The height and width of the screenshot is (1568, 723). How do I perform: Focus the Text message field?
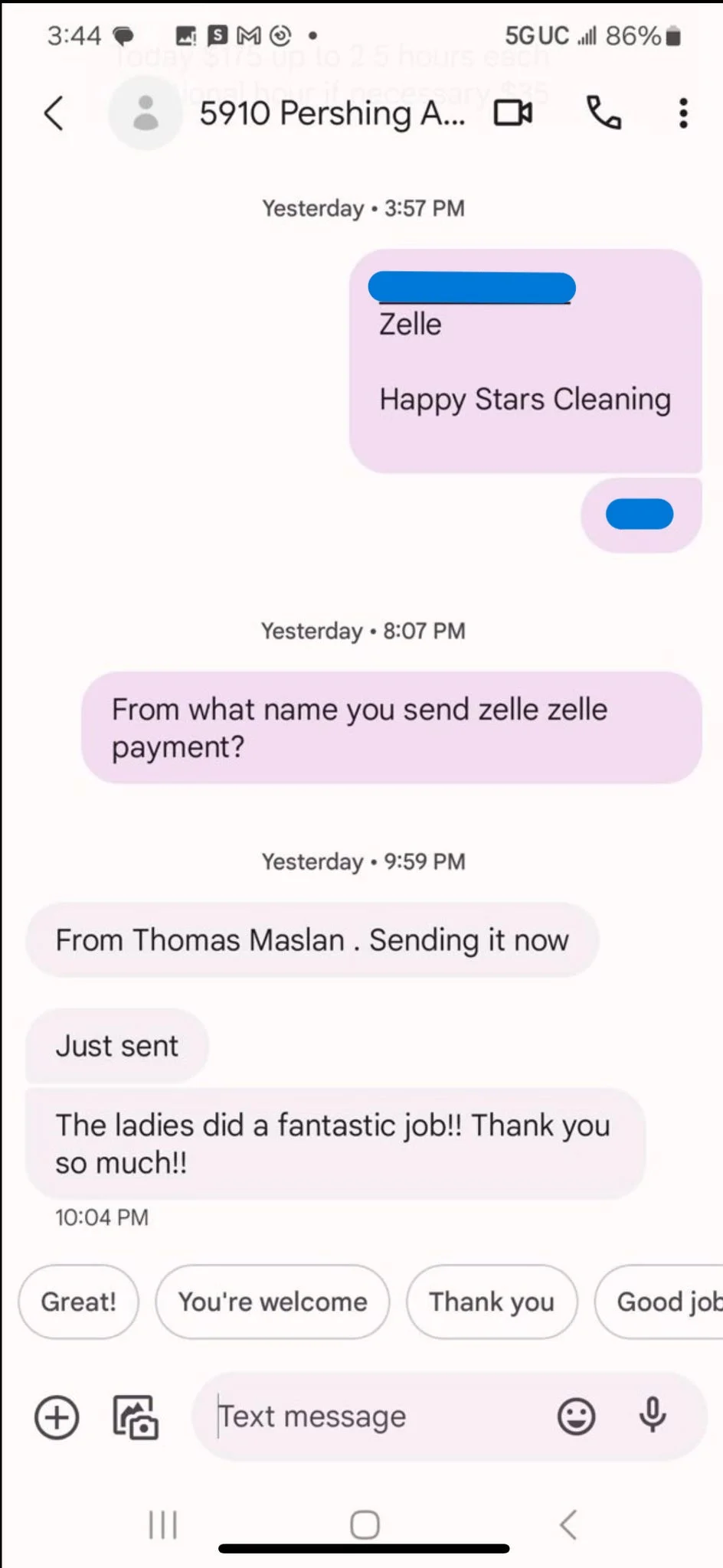tap(375, 1417)
